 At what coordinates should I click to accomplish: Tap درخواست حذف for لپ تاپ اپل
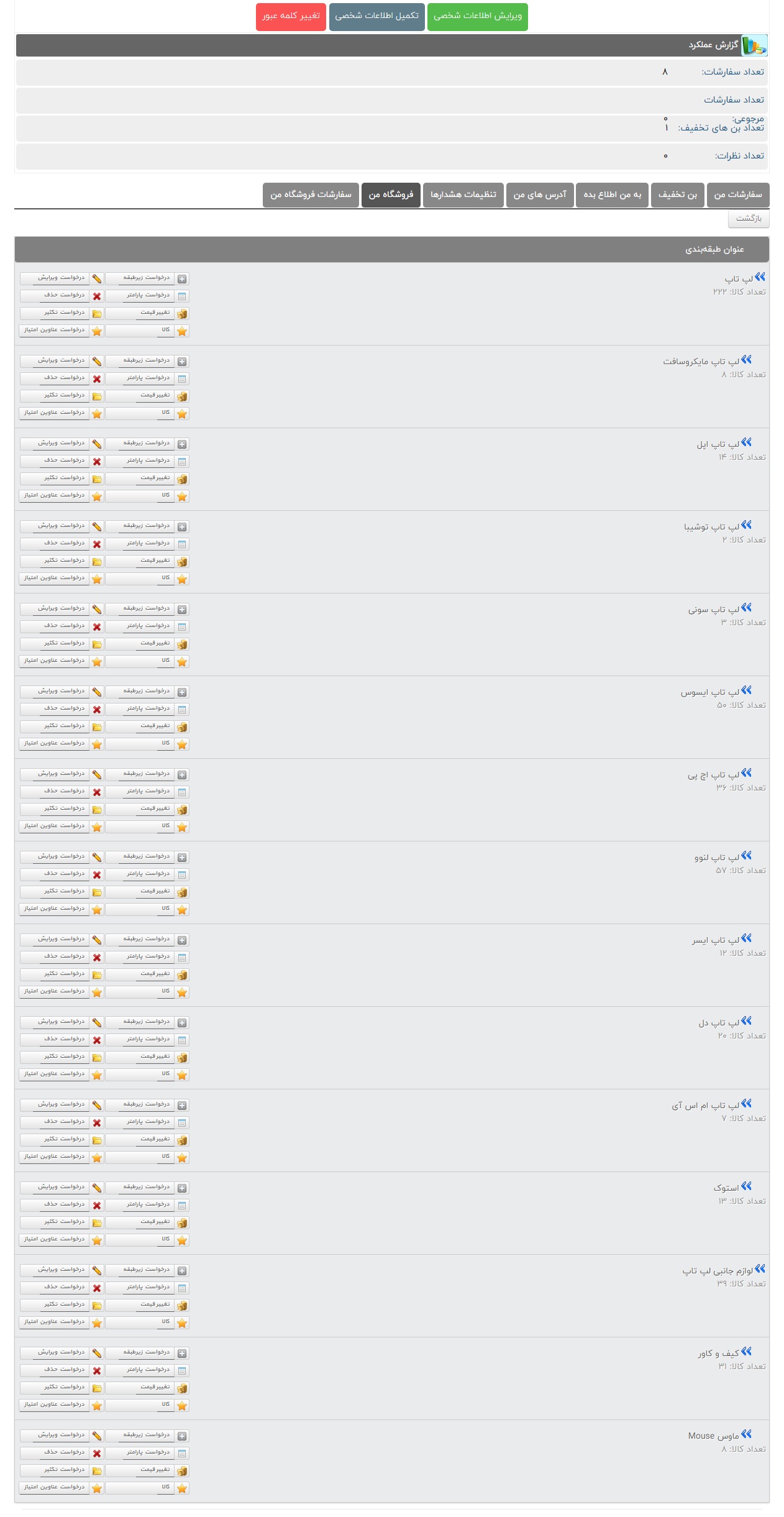(x=62, y=461)
